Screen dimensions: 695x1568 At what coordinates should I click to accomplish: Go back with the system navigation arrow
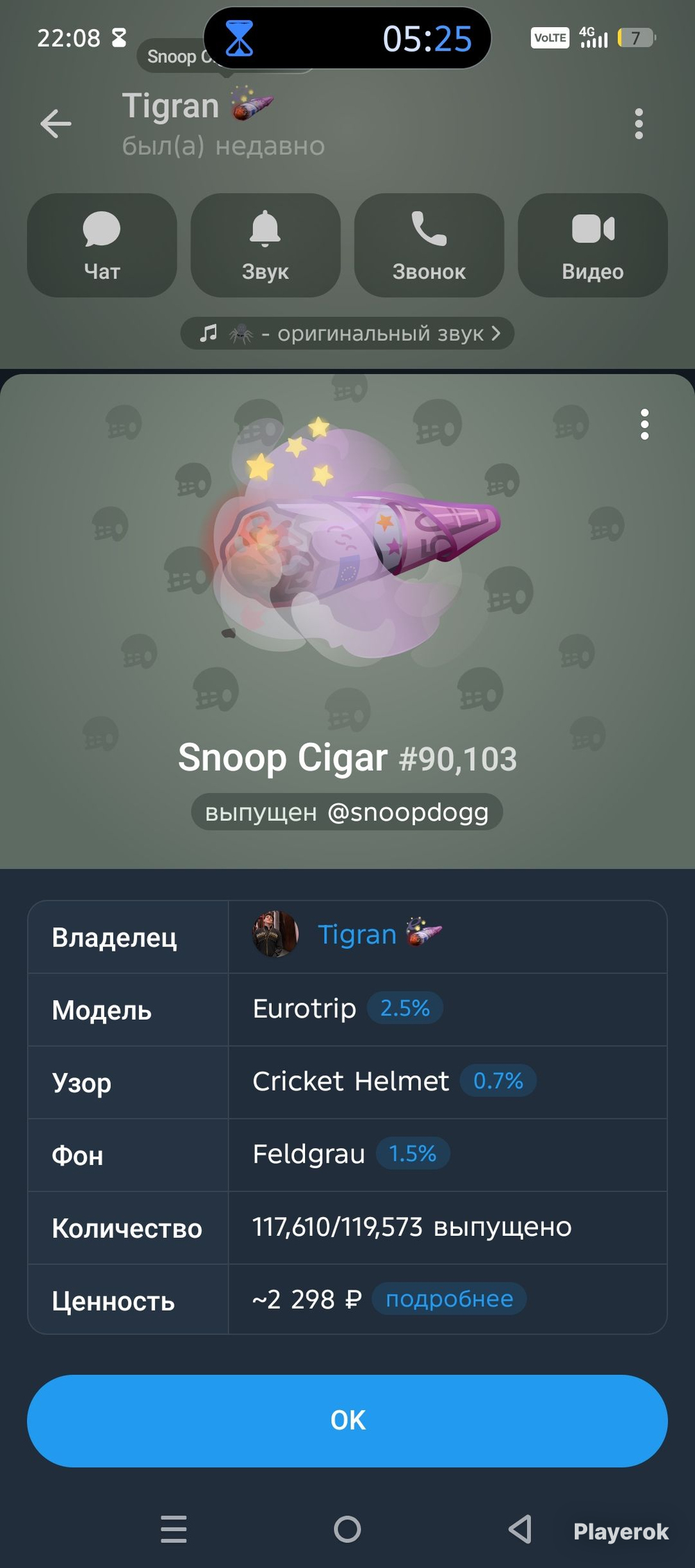pos(520,1529)
